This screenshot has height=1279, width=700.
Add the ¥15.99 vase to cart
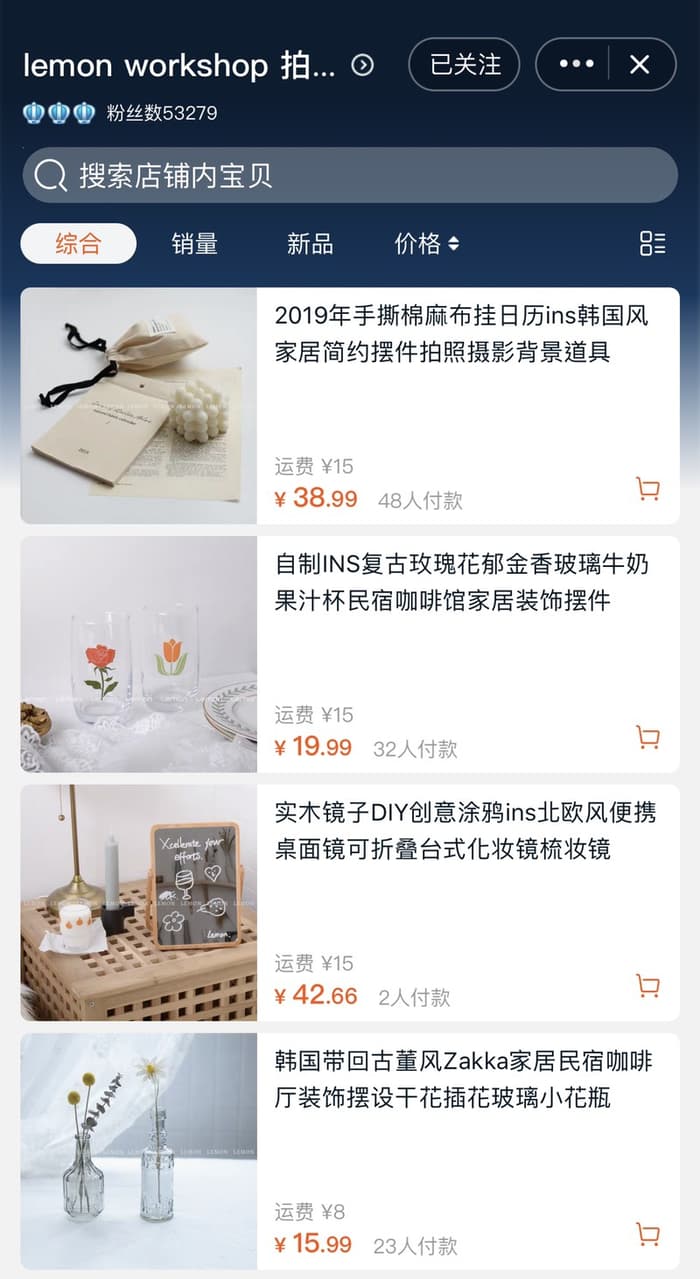coord(648,1235)
